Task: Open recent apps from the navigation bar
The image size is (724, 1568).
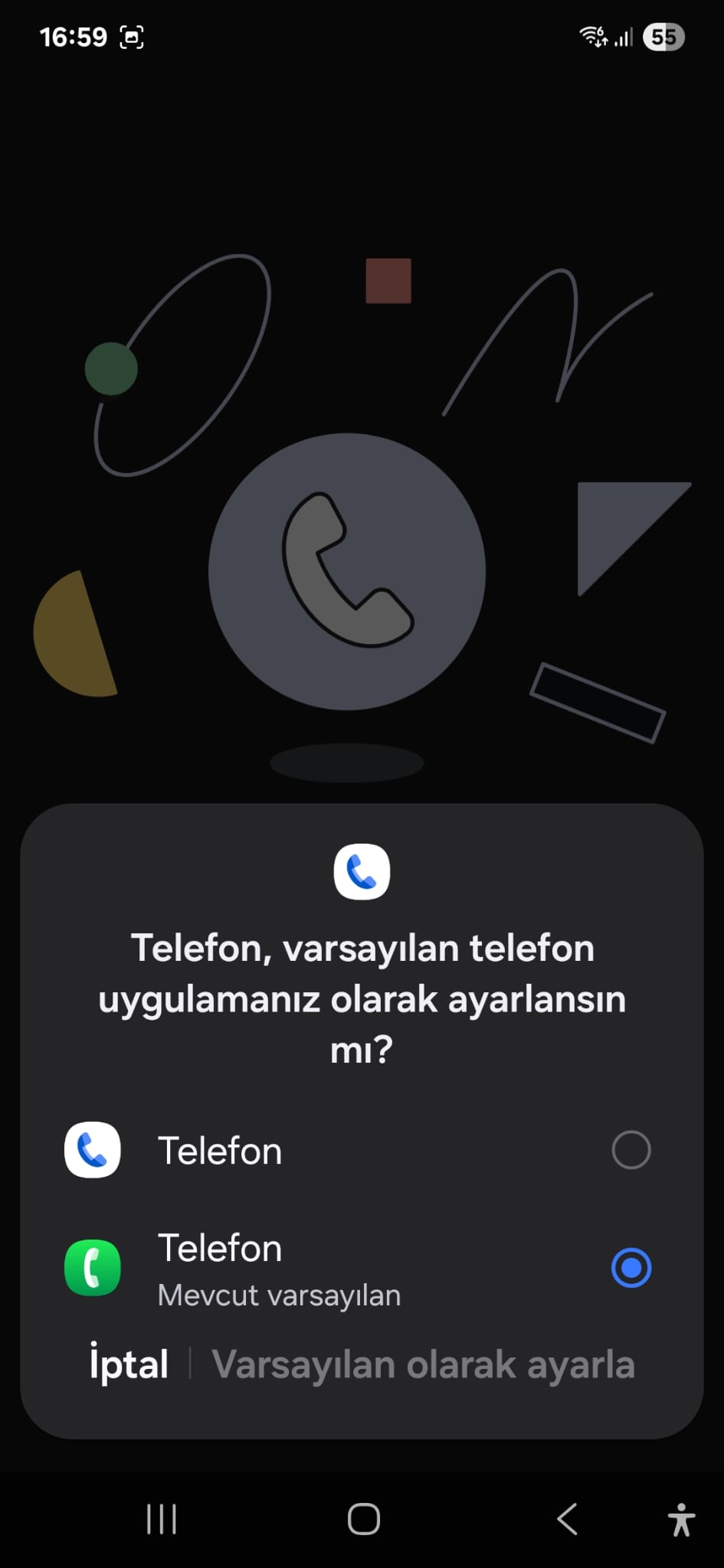Action: click(x=162, y=1519)
